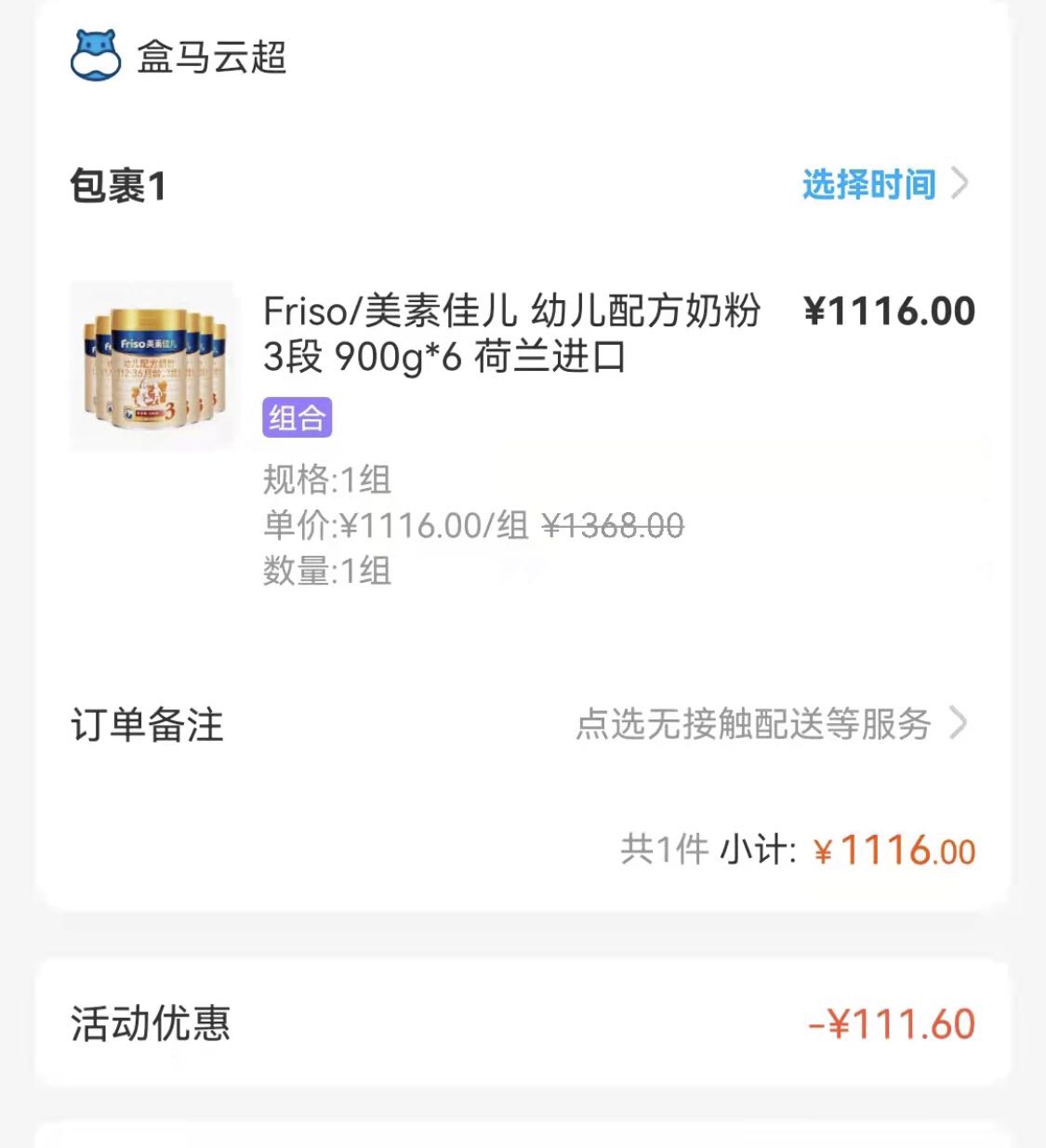The height and width of the screenshot is (1148, 1046).
Task: Select 点选无接触配送等服务 service option
Action: click(x=755, y=725)
